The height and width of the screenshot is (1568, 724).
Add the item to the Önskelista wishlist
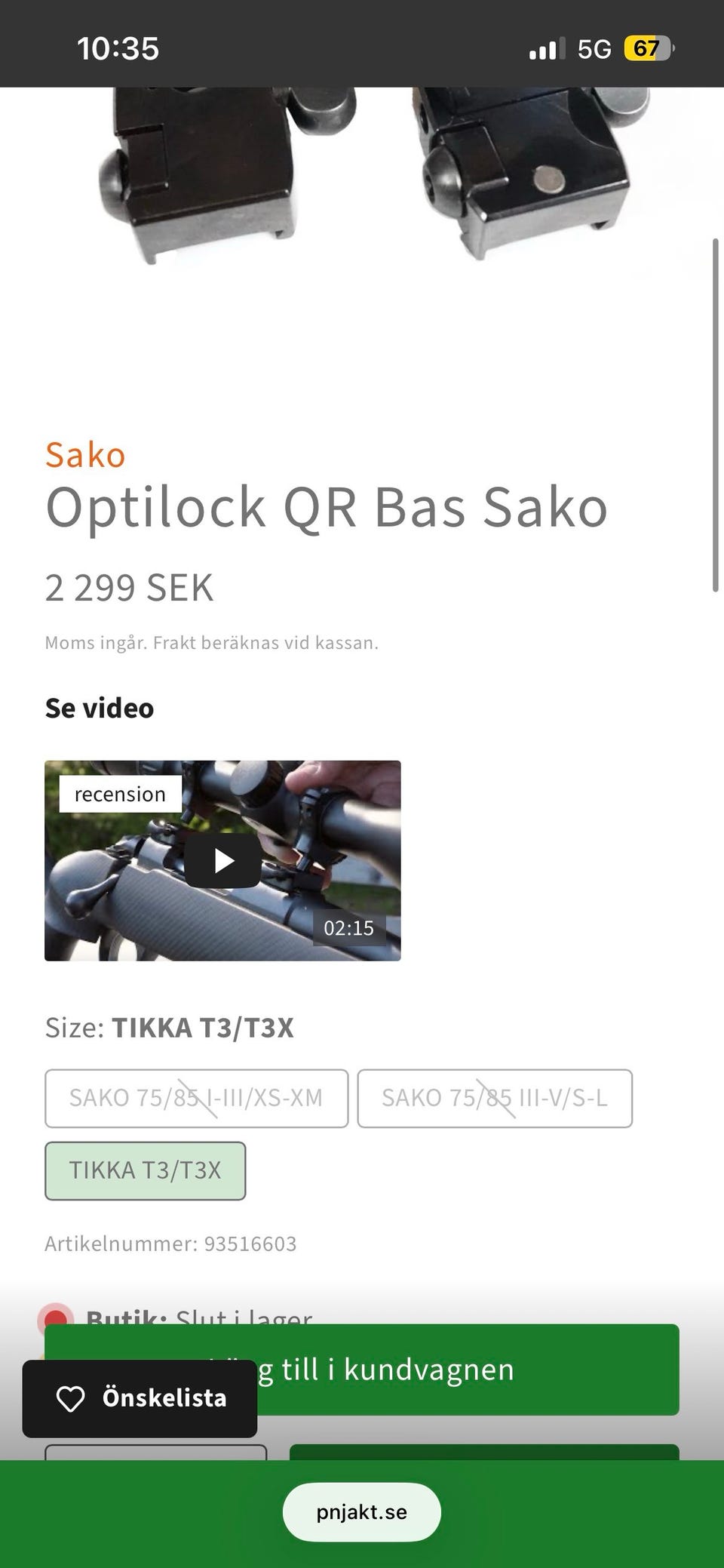[x=140, y=1398]
